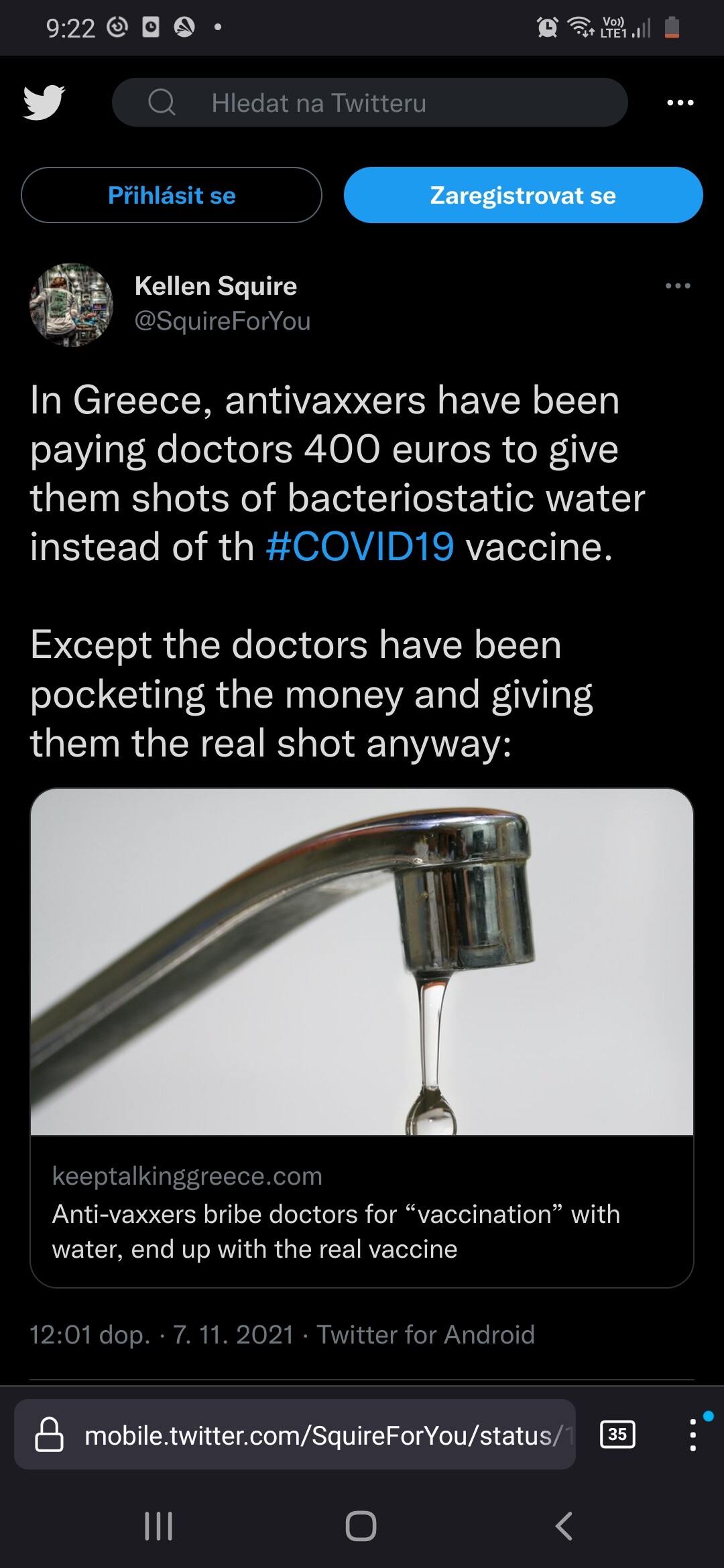724x1568 pixels.
Task: Open the #COVID19 hashtag
Action: point(360,547)
